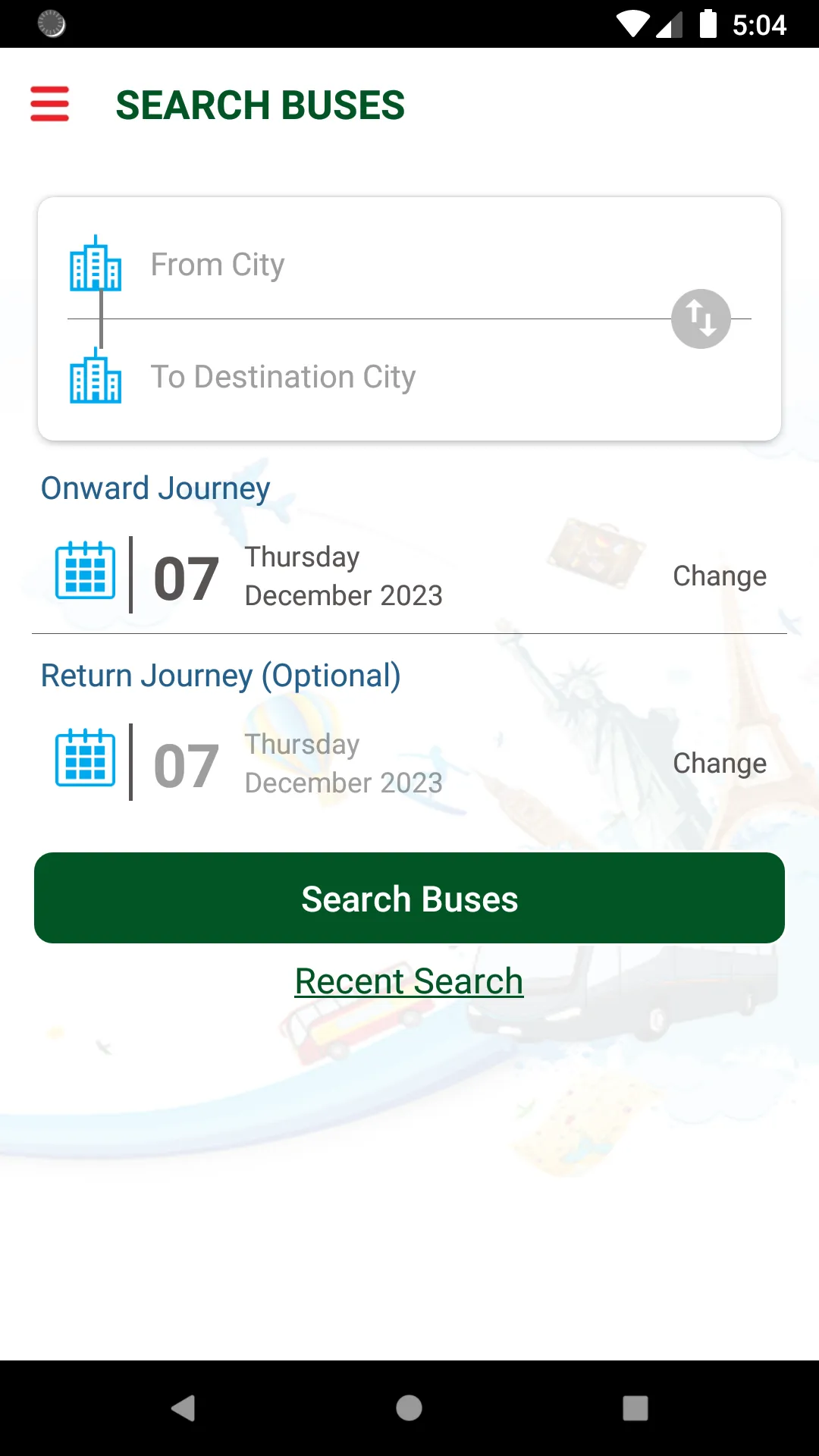Image resolution: width=819 pixels, height=1456 pixels.
Task: Swap the origin and destination cities
Action: [701, 318]
